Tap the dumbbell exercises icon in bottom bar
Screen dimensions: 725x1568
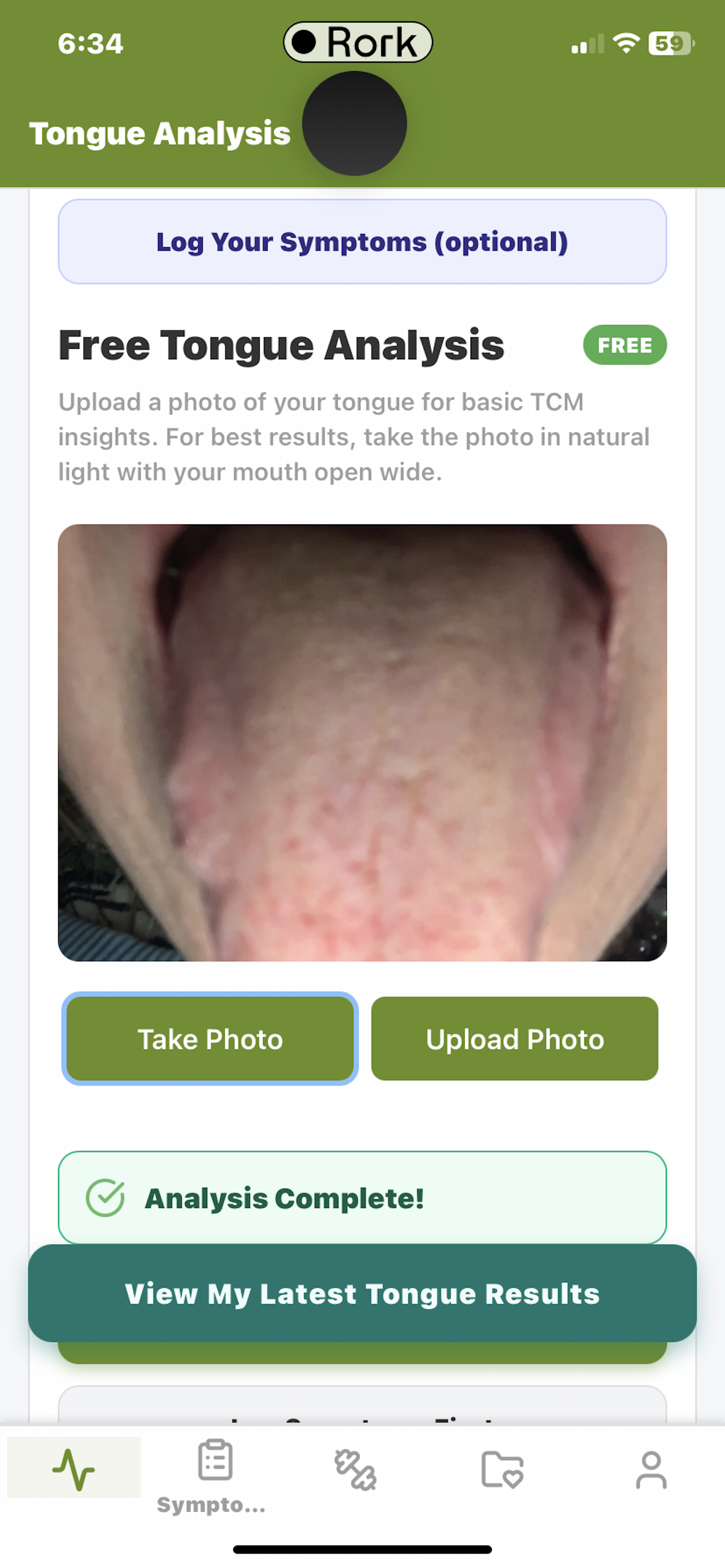point(355,1466)
